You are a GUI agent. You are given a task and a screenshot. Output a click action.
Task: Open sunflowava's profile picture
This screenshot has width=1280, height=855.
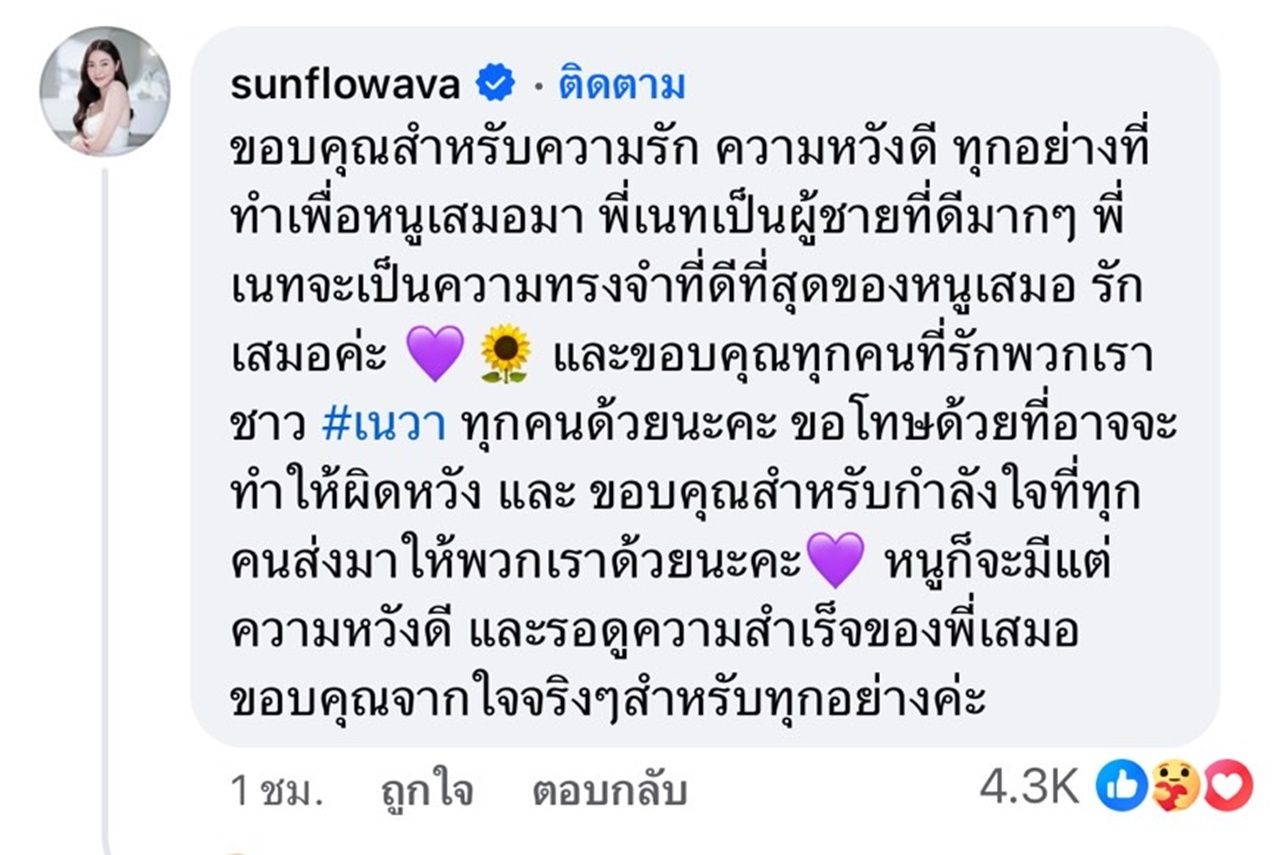(x=104, y=92)
